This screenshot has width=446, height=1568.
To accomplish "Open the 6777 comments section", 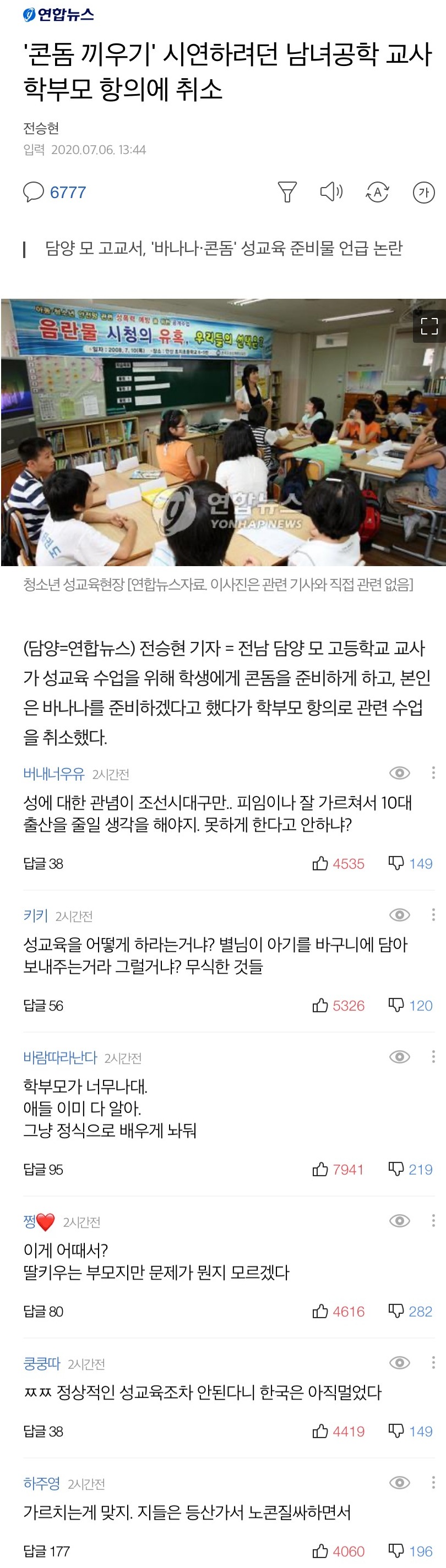I will (54, 193).
